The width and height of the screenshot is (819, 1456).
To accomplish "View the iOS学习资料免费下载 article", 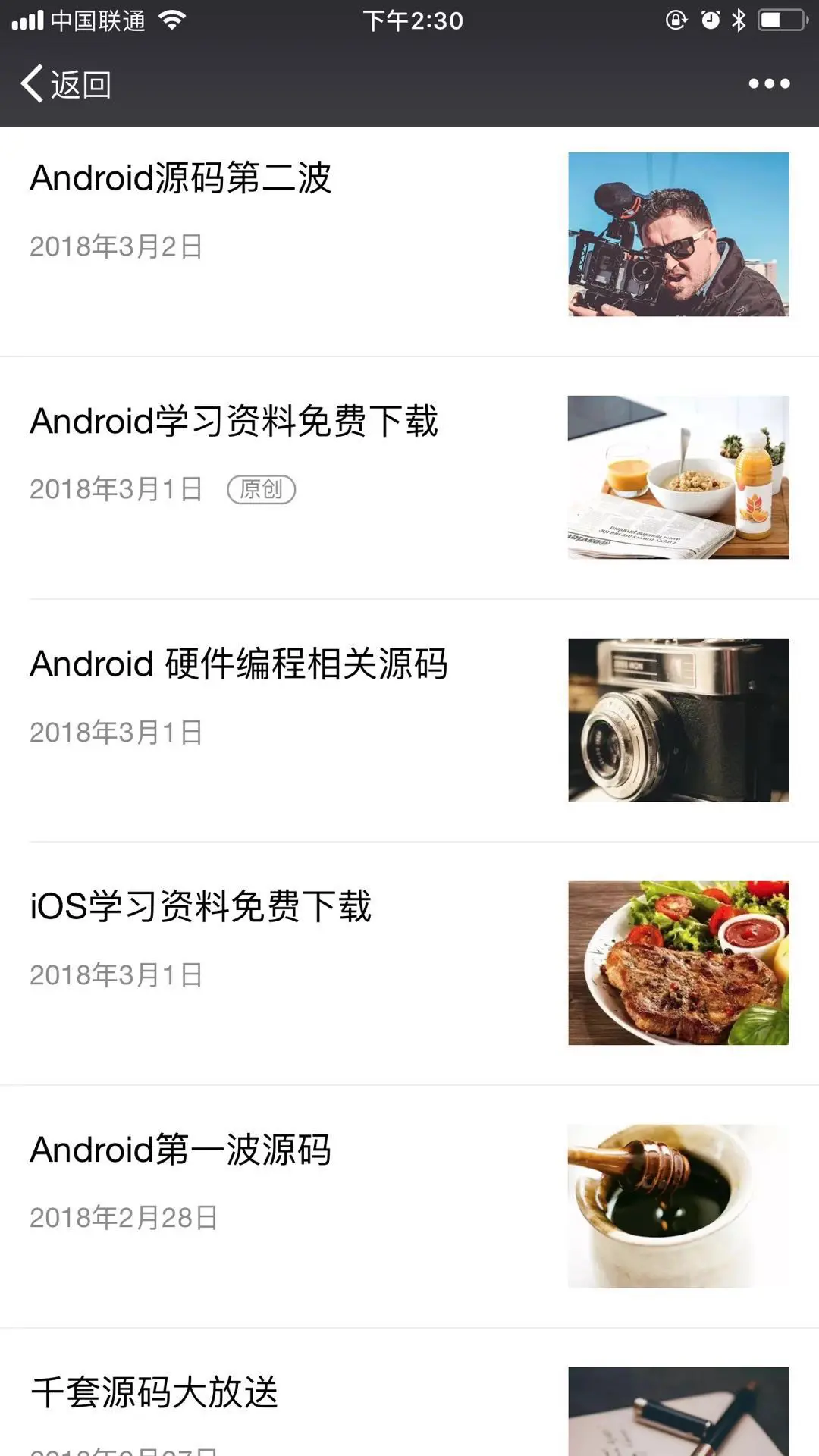I will [201, 907].
